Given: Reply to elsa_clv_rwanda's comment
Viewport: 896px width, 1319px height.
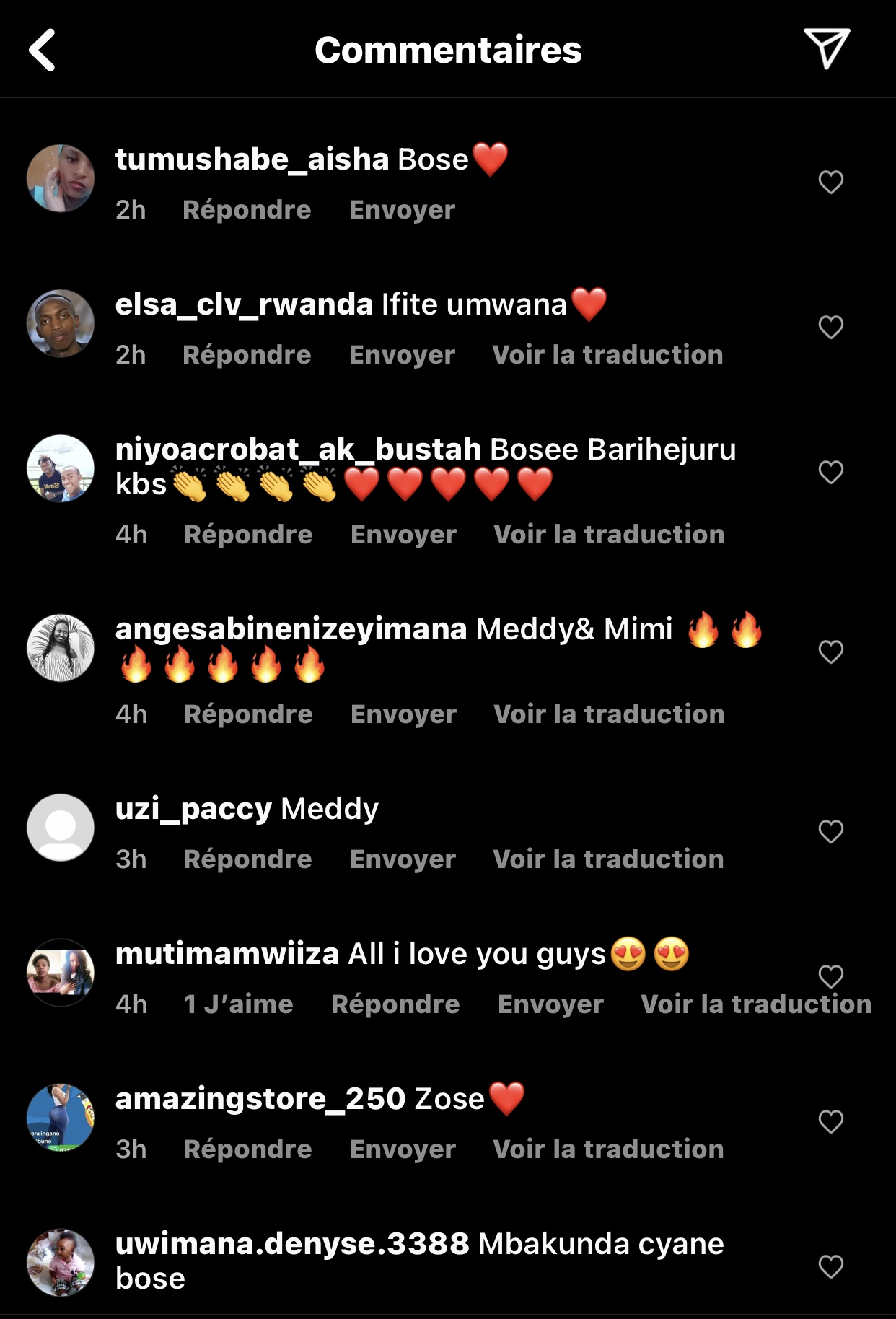Looking at the screenshot, I should (x=247, y=355).
